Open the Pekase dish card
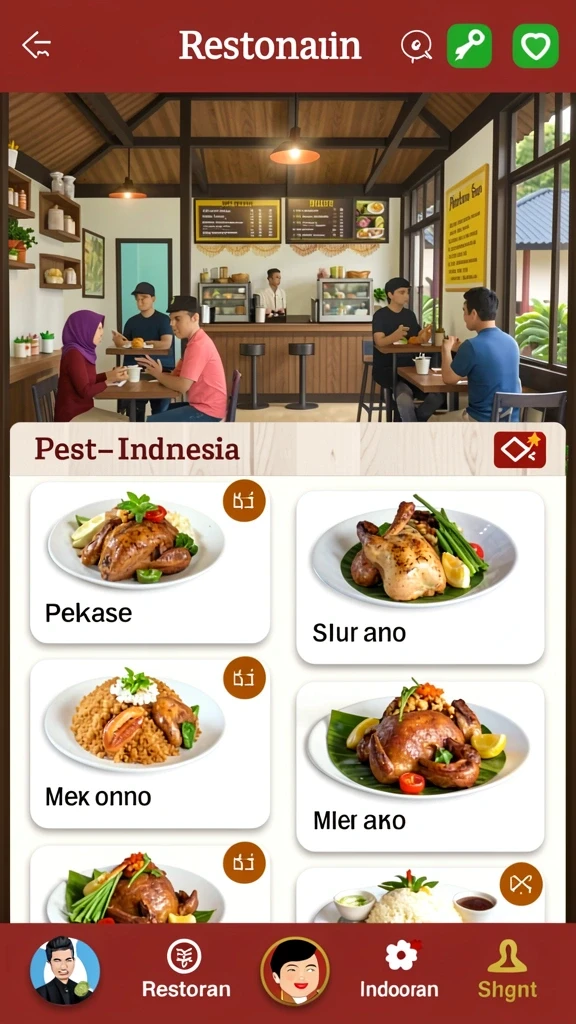 pyautogui.click(x=150, y=562)
